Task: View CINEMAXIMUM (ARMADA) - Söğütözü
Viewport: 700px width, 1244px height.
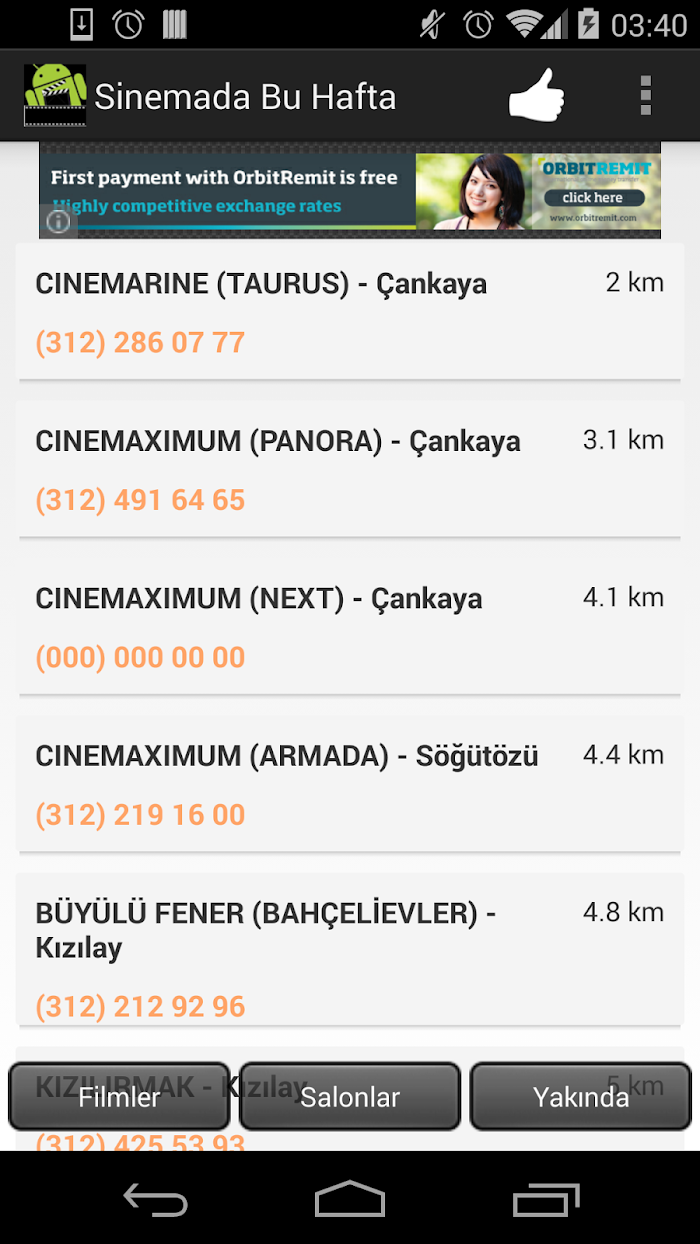Action: click(x=350, y=782)
